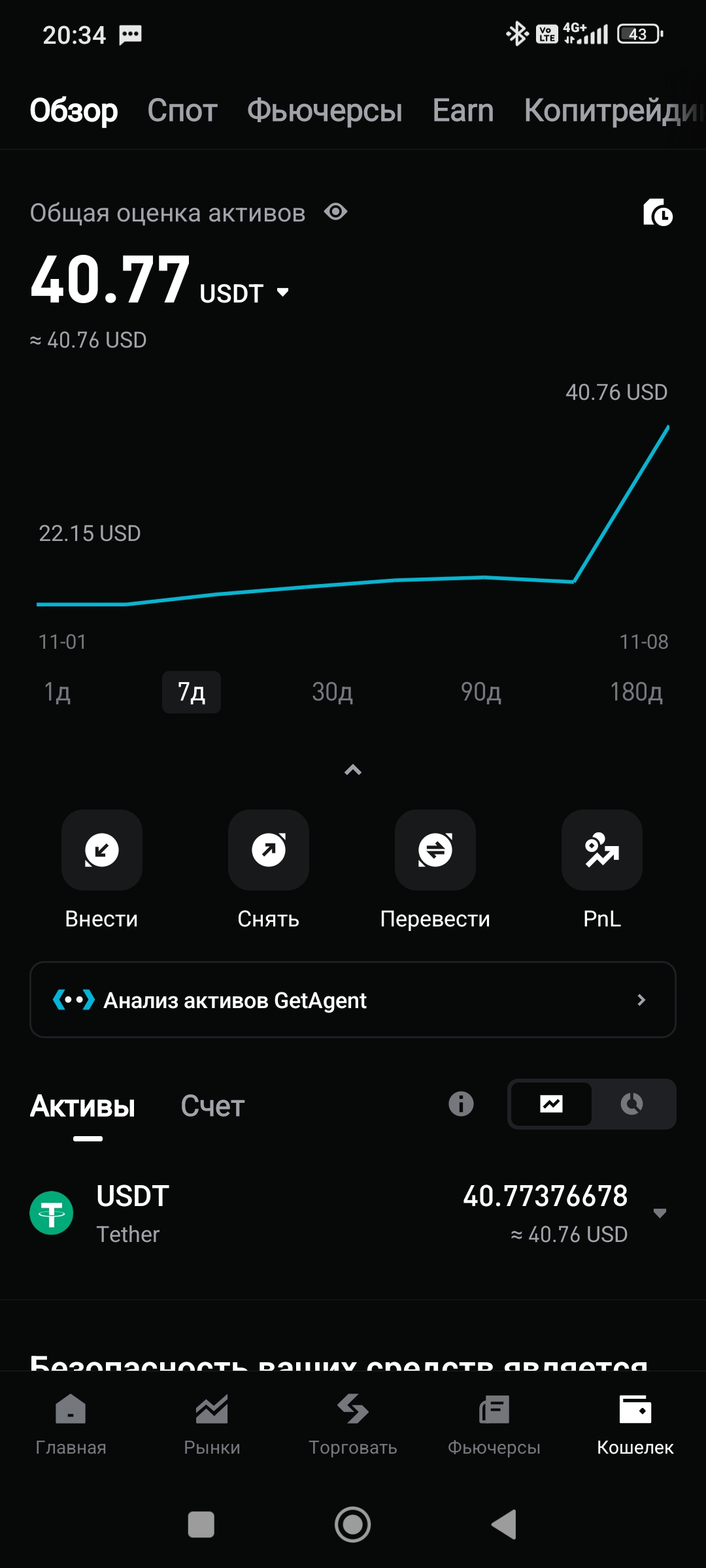Open the Фьючерсы top tab

(324, 110)
